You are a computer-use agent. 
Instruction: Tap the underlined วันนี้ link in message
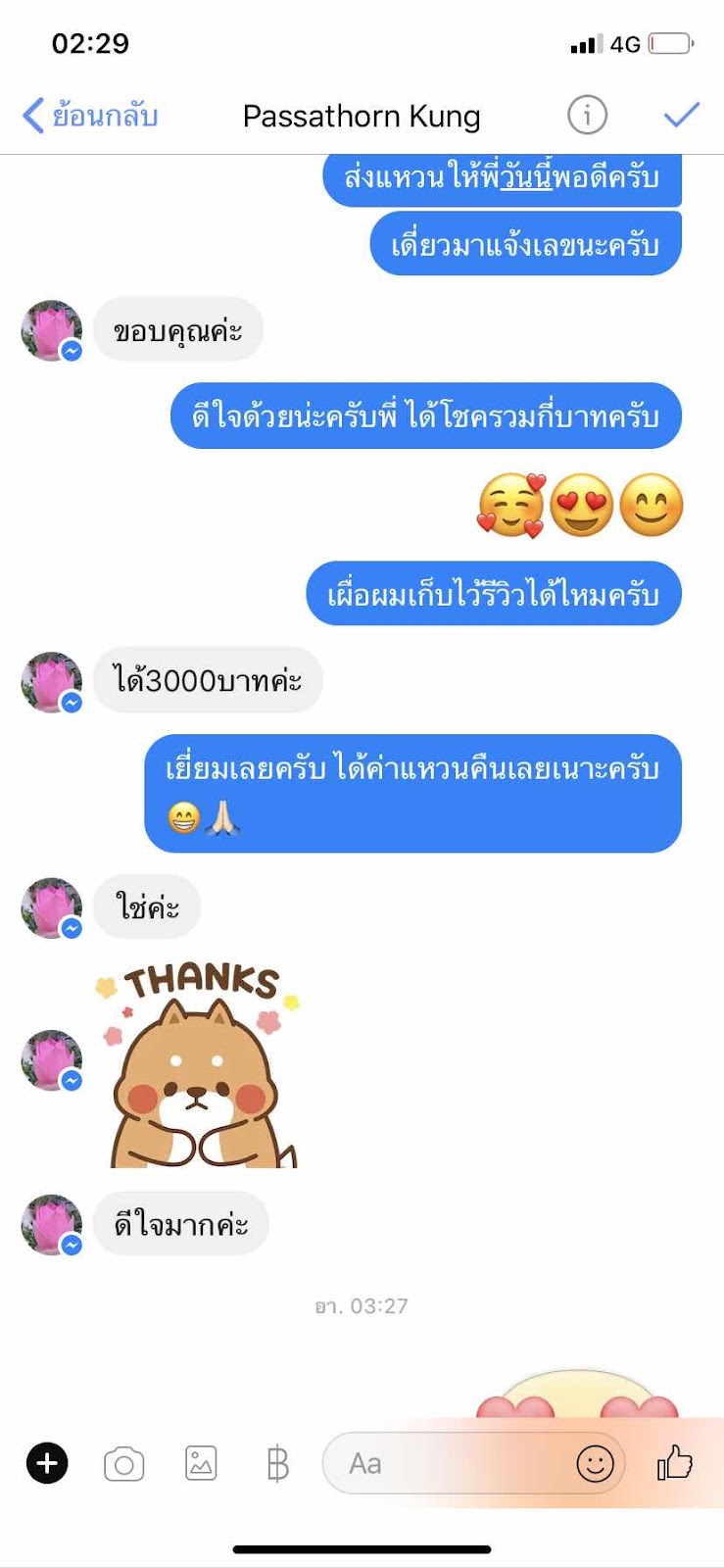[527, 178]
